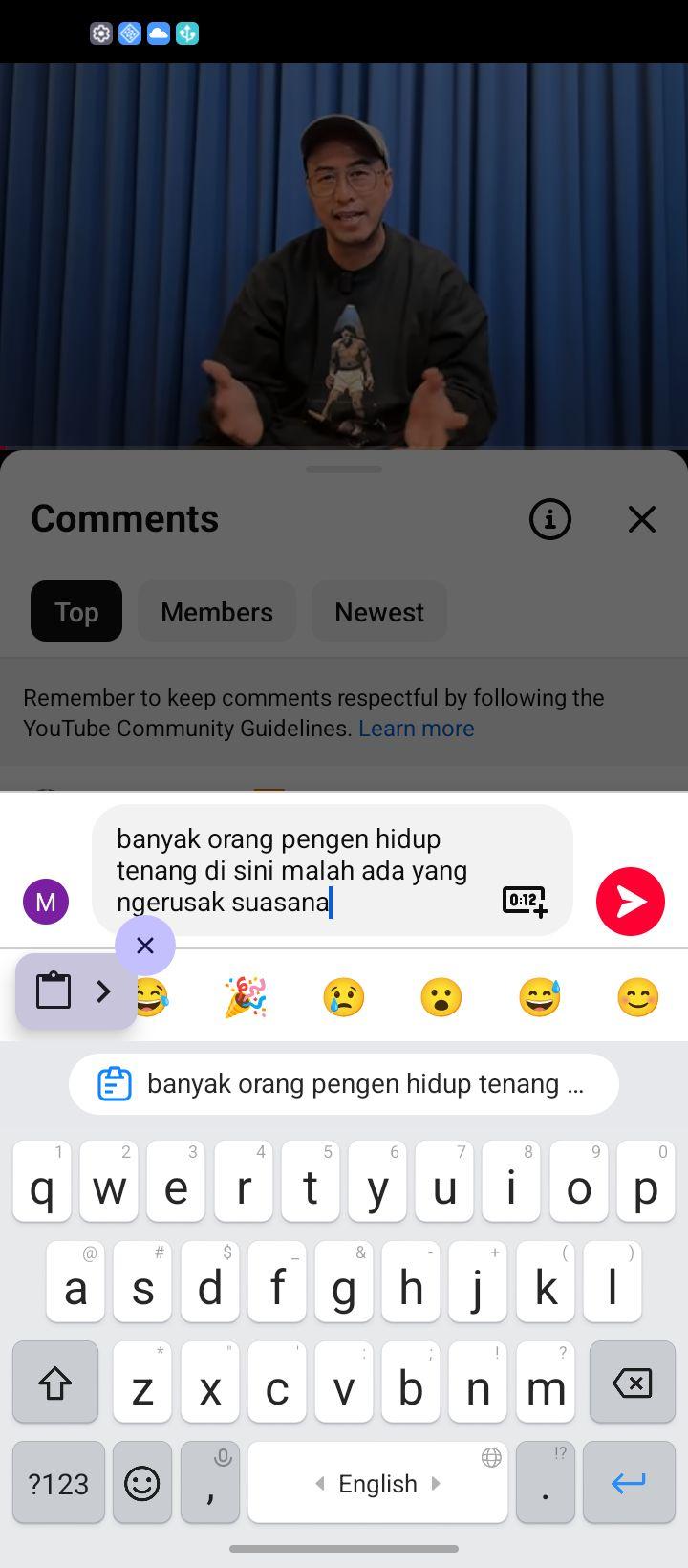Switch to the Newest tab
Viewport: 688px width, 1568px height.
point(379,611)
